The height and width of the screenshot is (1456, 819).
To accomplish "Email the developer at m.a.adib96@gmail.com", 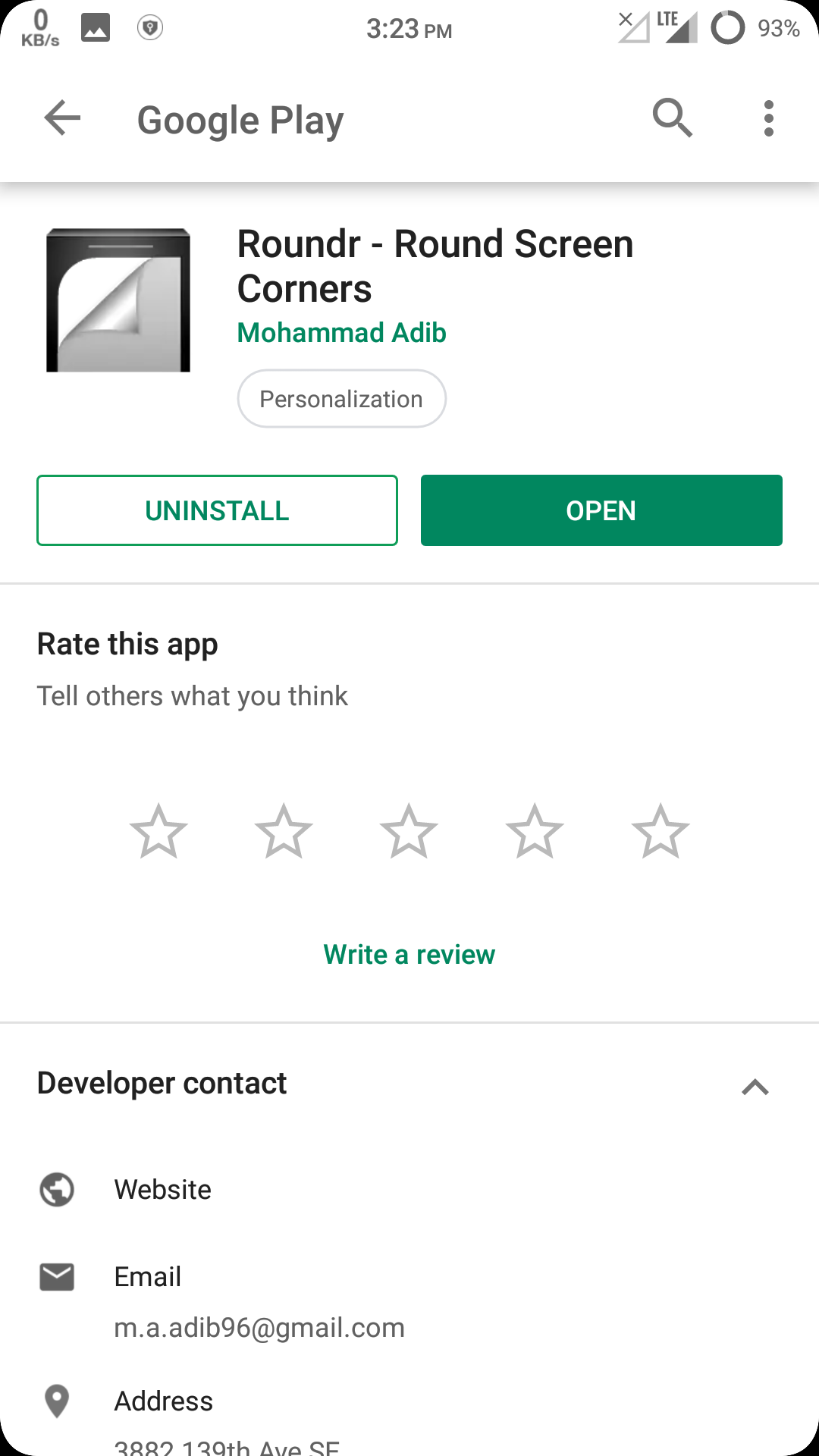I will pyautogui.click(x=259, y=1301).
